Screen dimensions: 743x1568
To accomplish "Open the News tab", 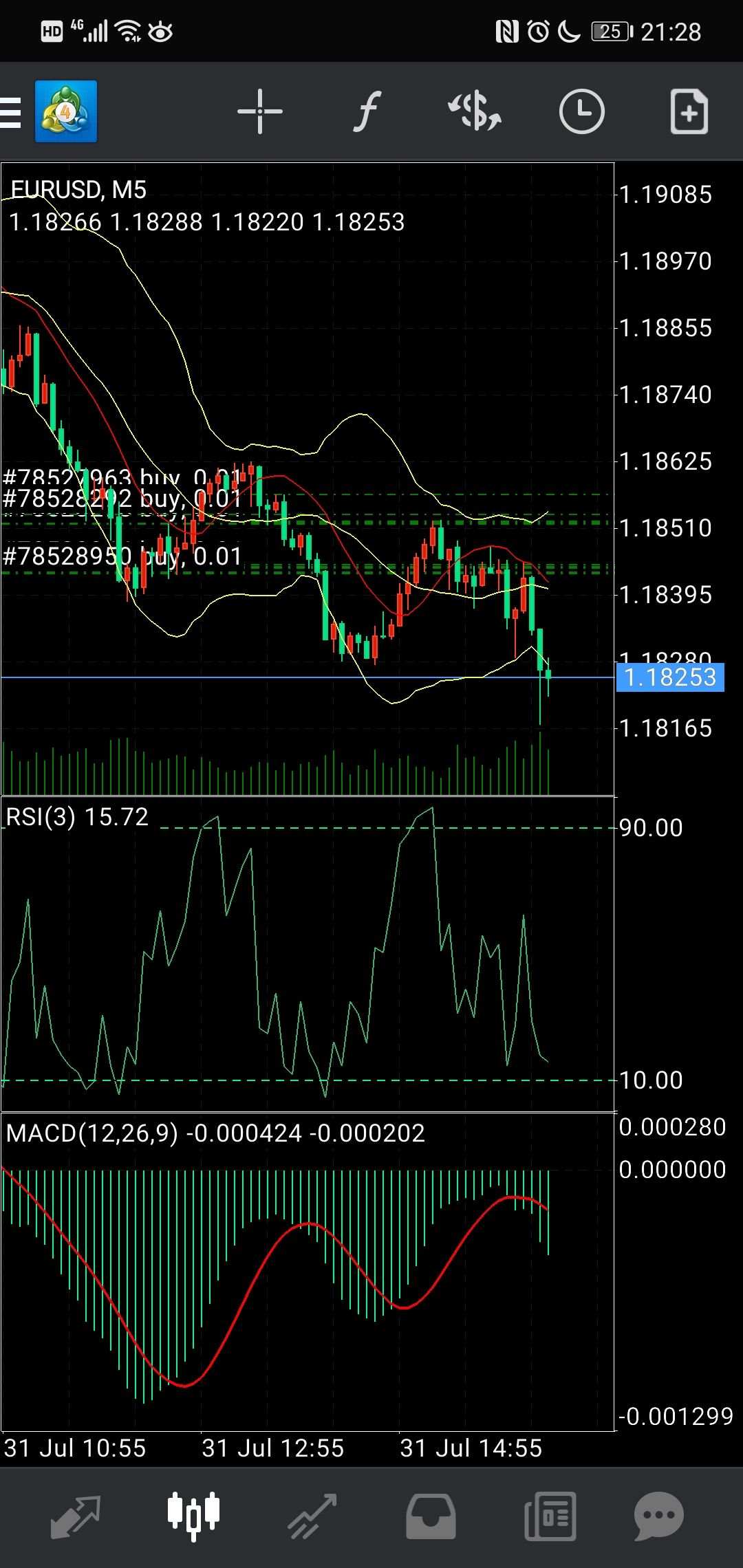I will (x=550, y=1516).
